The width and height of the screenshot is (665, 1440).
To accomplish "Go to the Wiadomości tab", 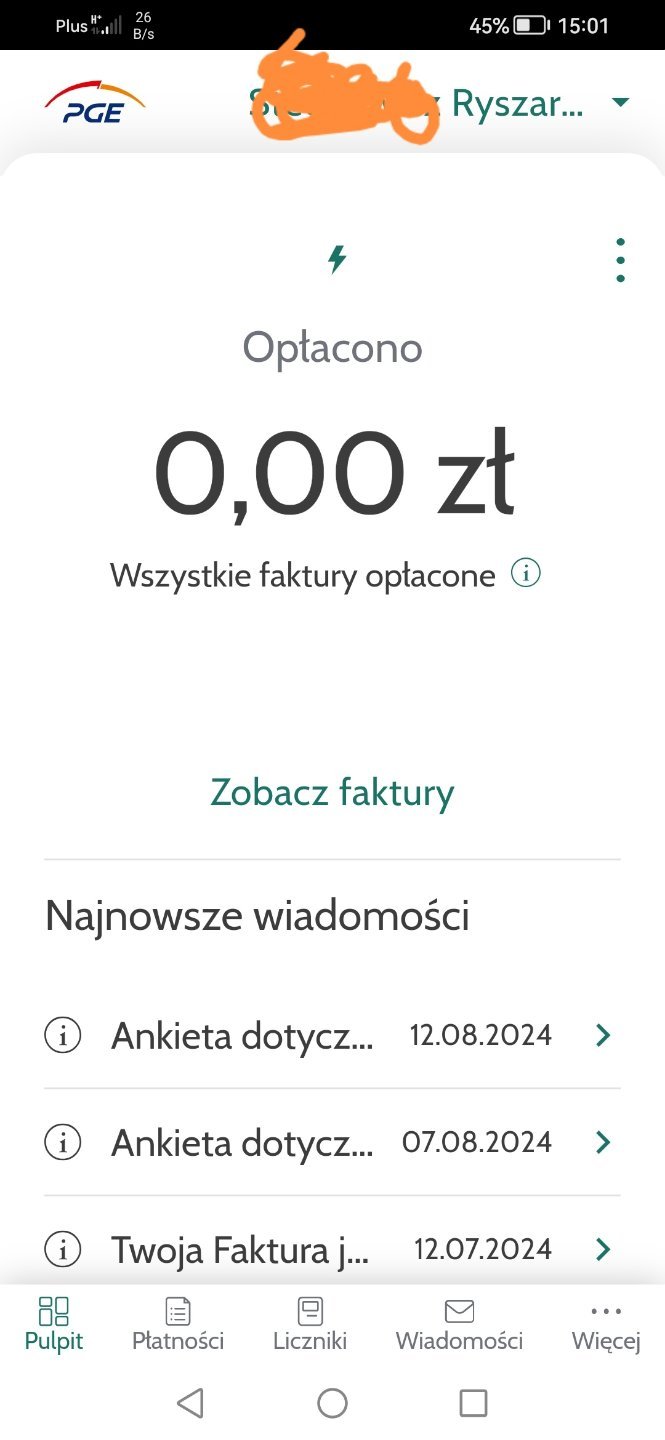I will click(x=459, y=1325).
